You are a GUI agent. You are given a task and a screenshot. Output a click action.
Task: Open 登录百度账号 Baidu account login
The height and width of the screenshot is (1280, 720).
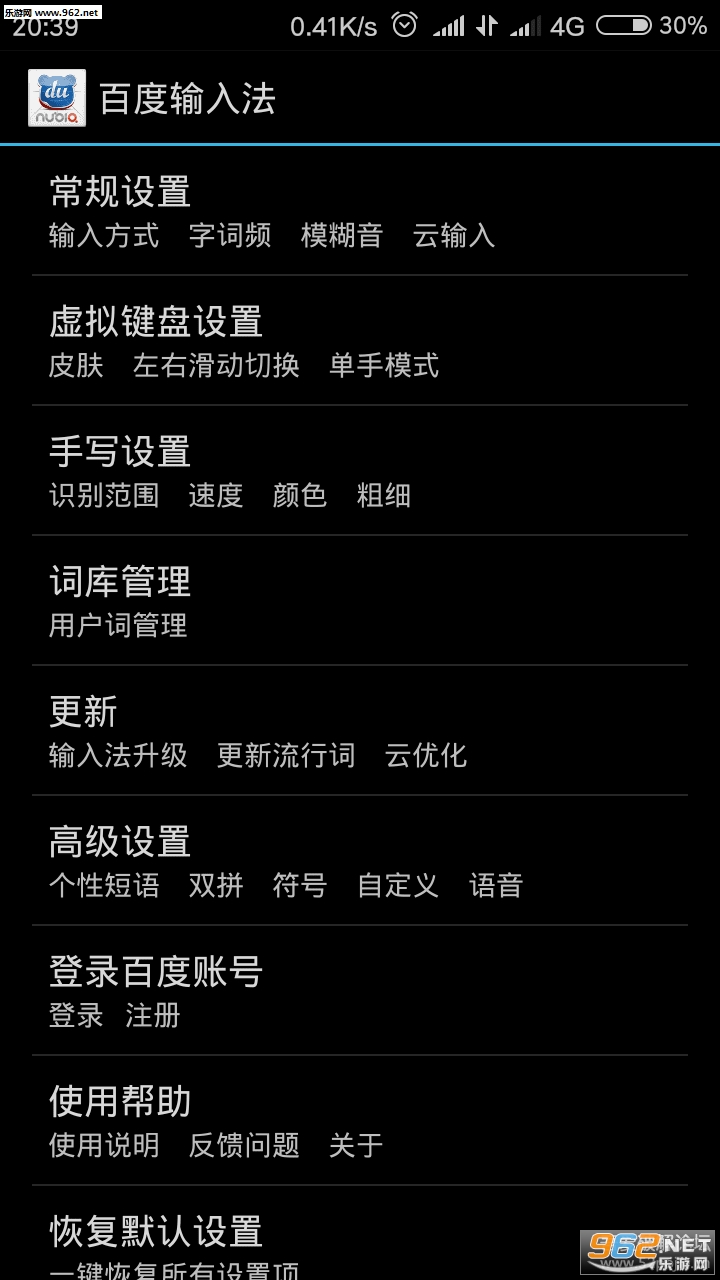click(x=360, y=991)
